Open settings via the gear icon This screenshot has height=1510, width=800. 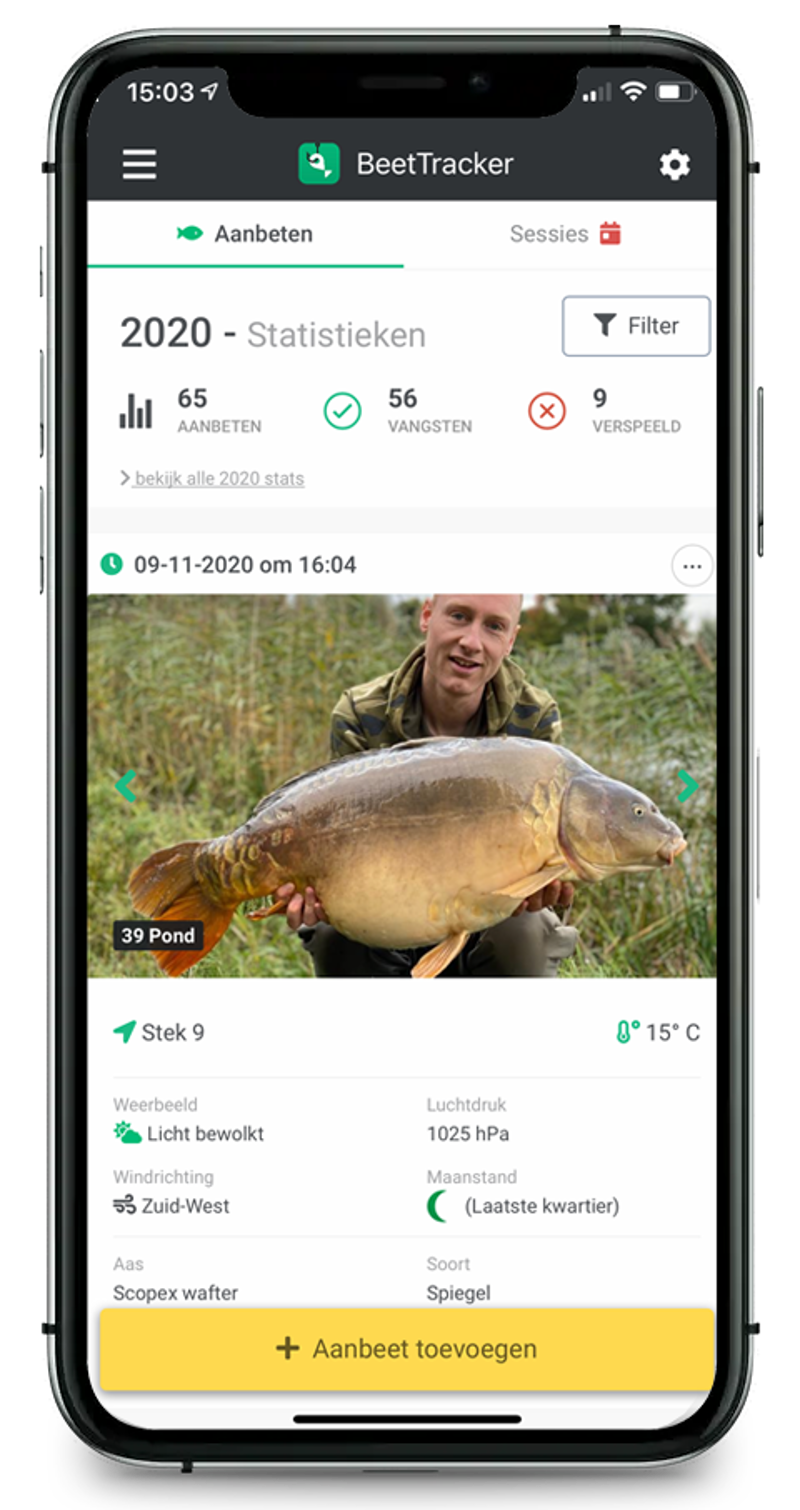pyautogui.click(x=674, y=164)
